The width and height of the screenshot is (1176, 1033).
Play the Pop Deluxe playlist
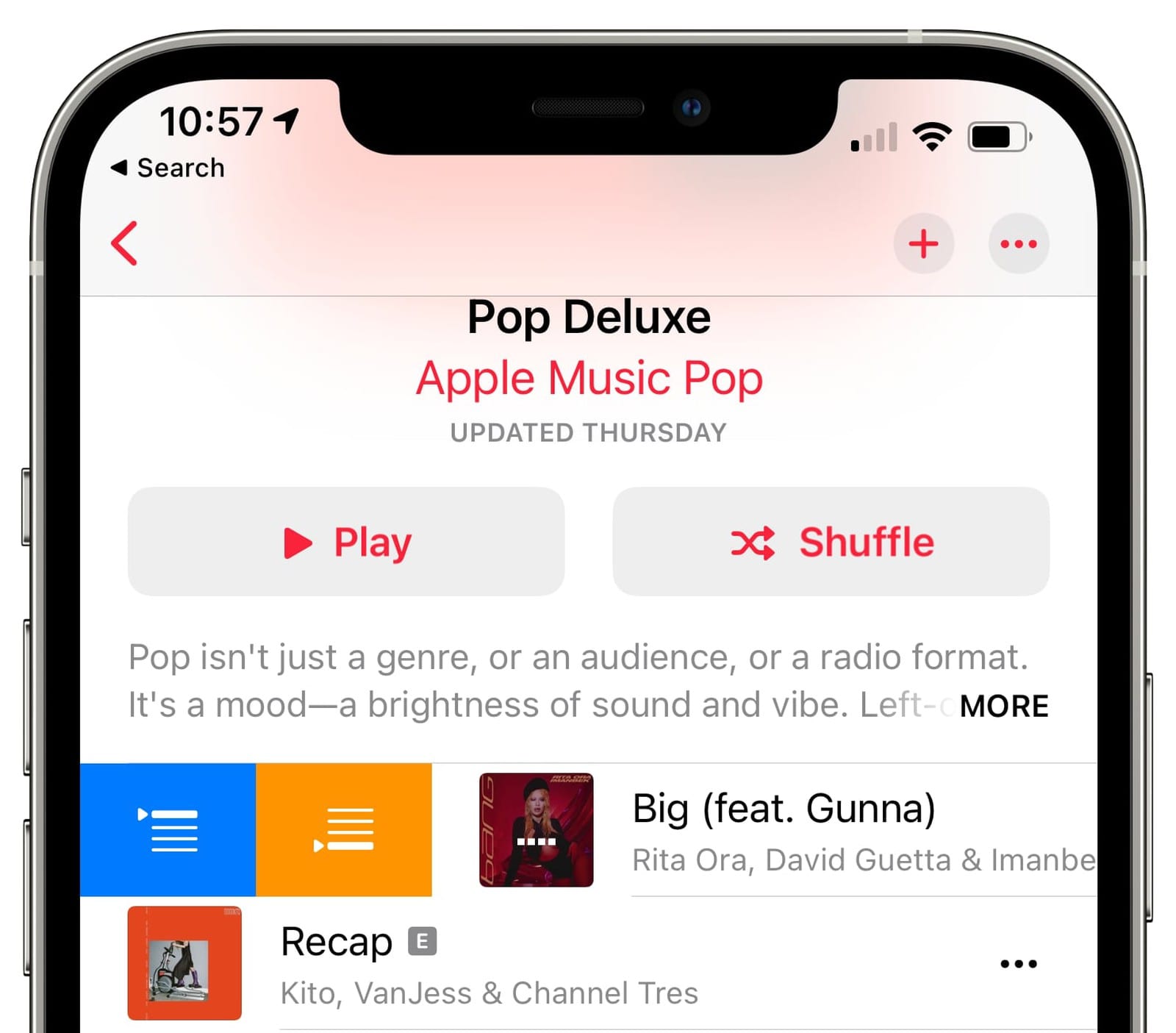pyautogui.click(x=346, y=542)
